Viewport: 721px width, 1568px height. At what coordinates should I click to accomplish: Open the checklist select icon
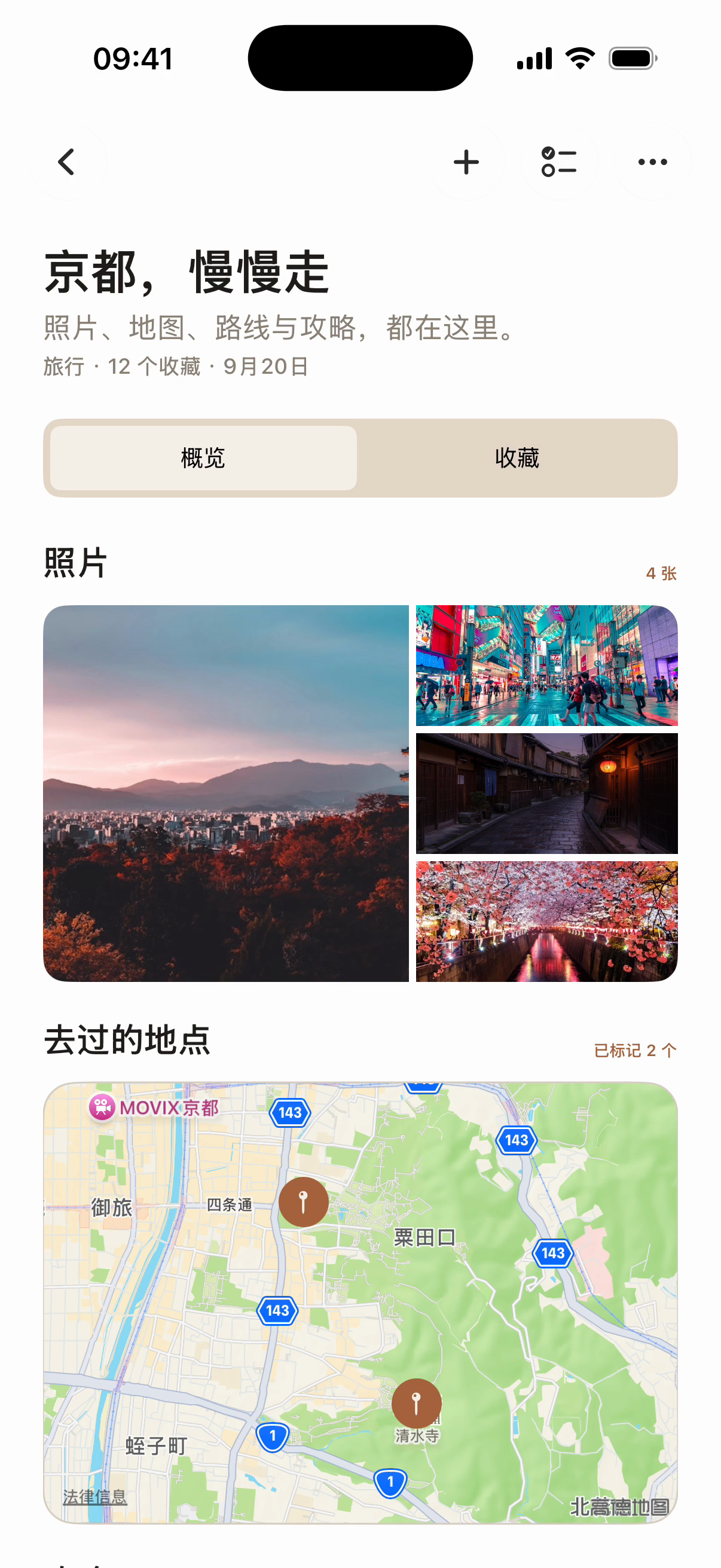[559, 162]
